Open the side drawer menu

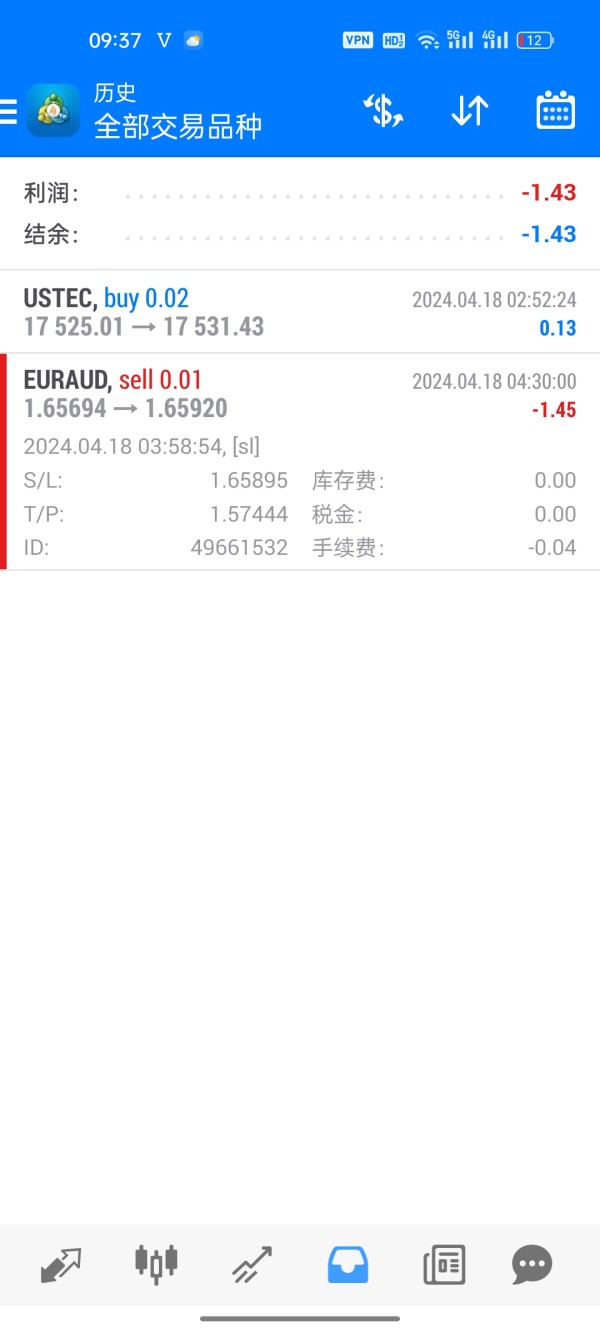click(x=10, y=110)
